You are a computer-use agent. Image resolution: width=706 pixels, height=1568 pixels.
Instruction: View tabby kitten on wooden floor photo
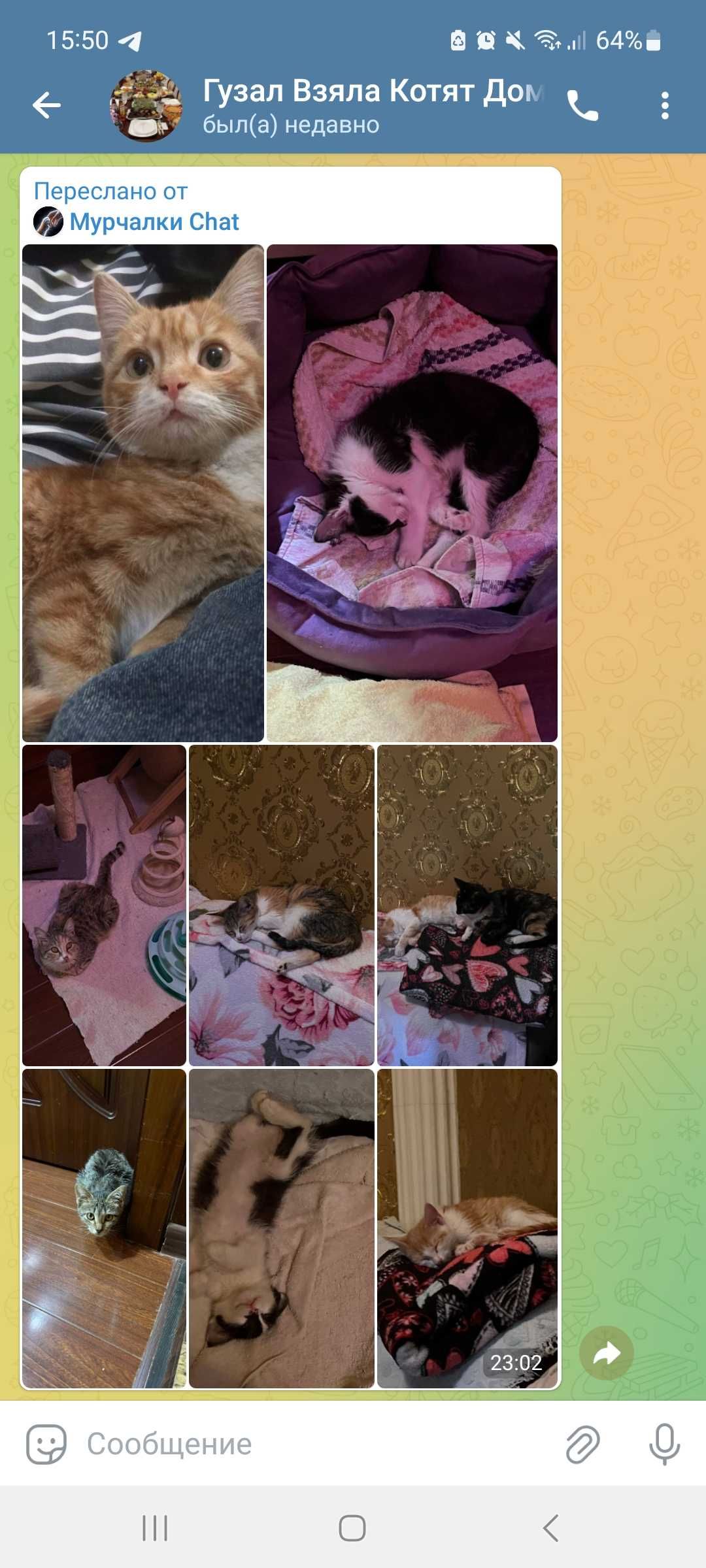point(104,1228)
